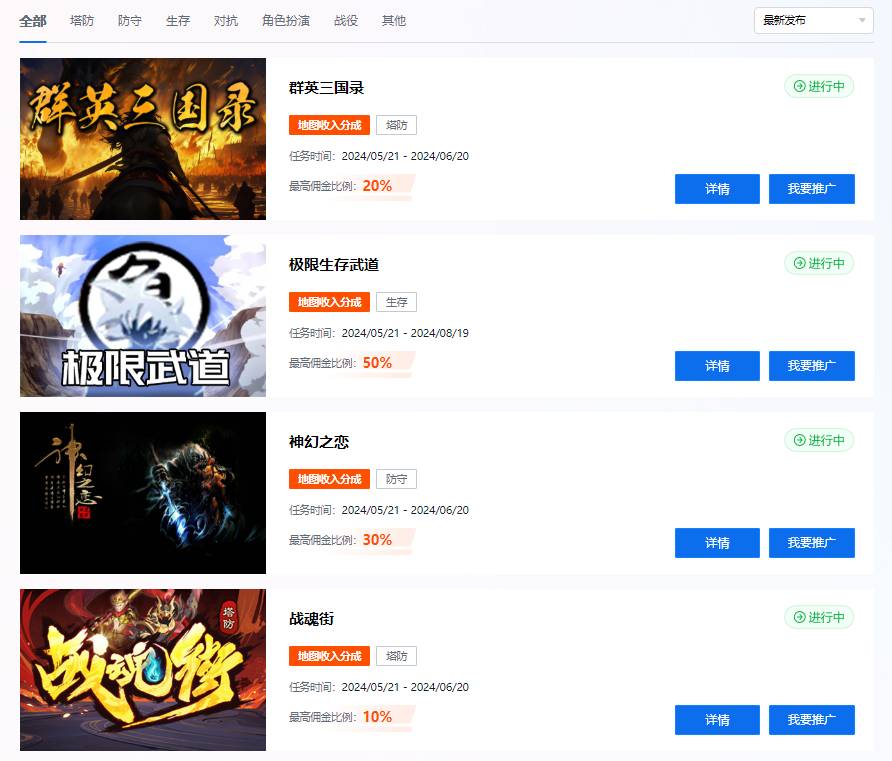
Task: Switch to the 防守 tab
Action: pyautogui.click(x=129, y=20)
